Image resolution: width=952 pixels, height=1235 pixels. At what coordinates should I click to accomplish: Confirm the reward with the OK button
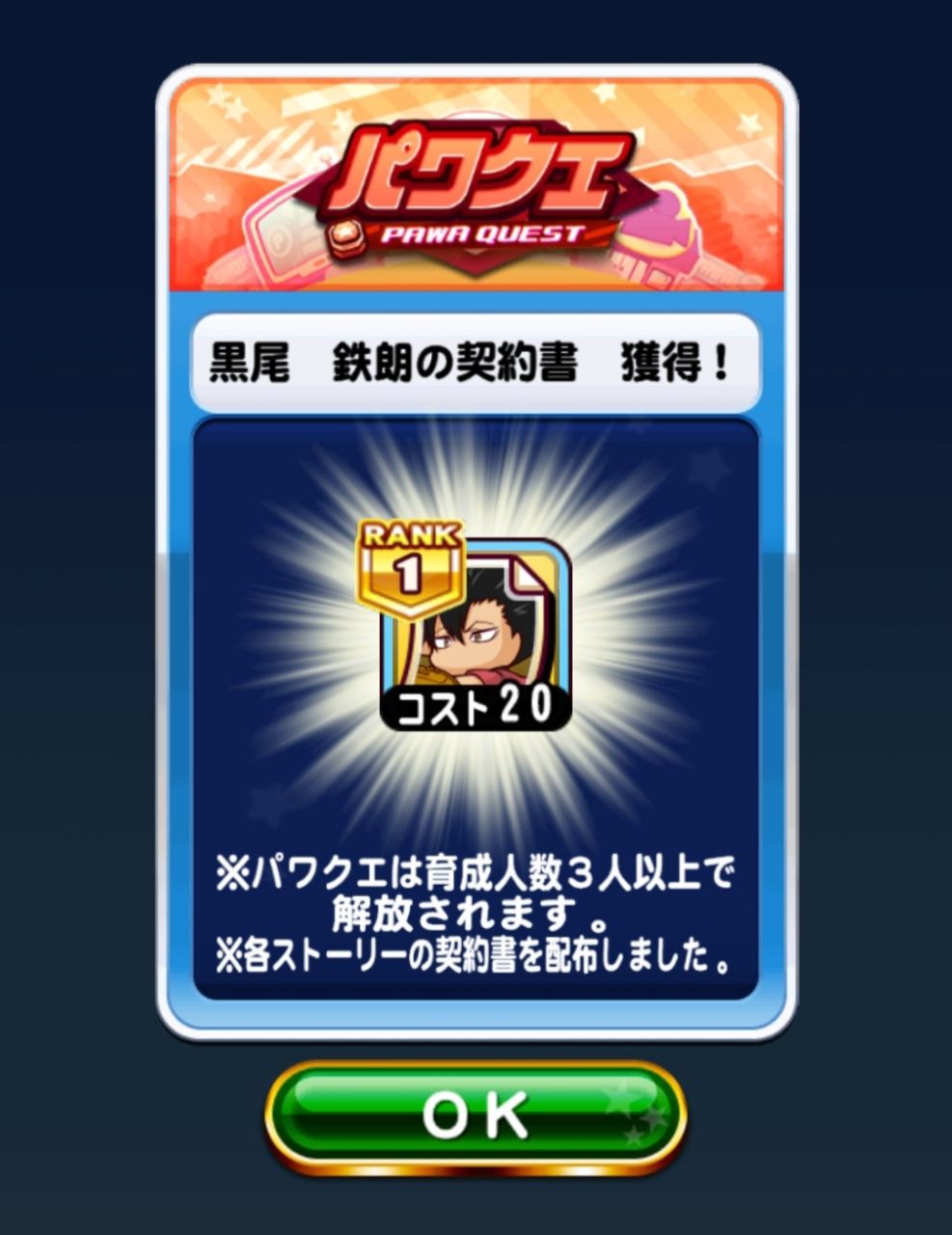point(476,1116)
